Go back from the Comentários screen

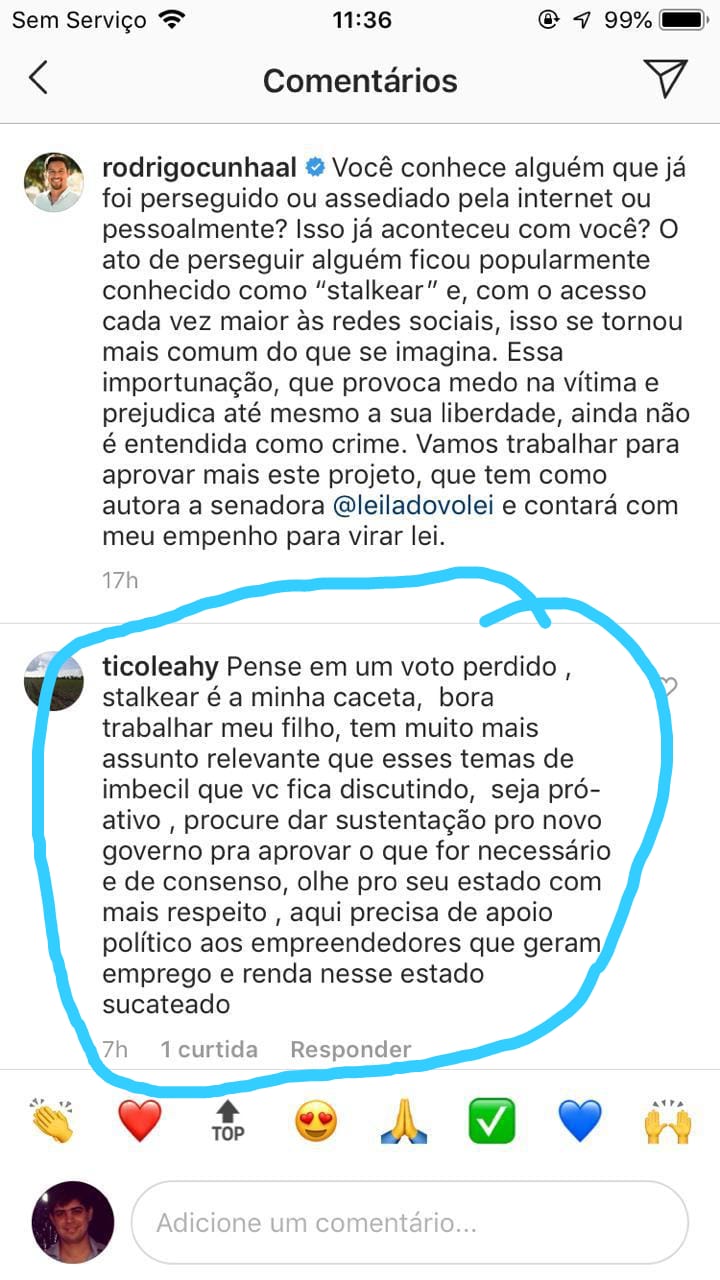[x=38, y=78]
